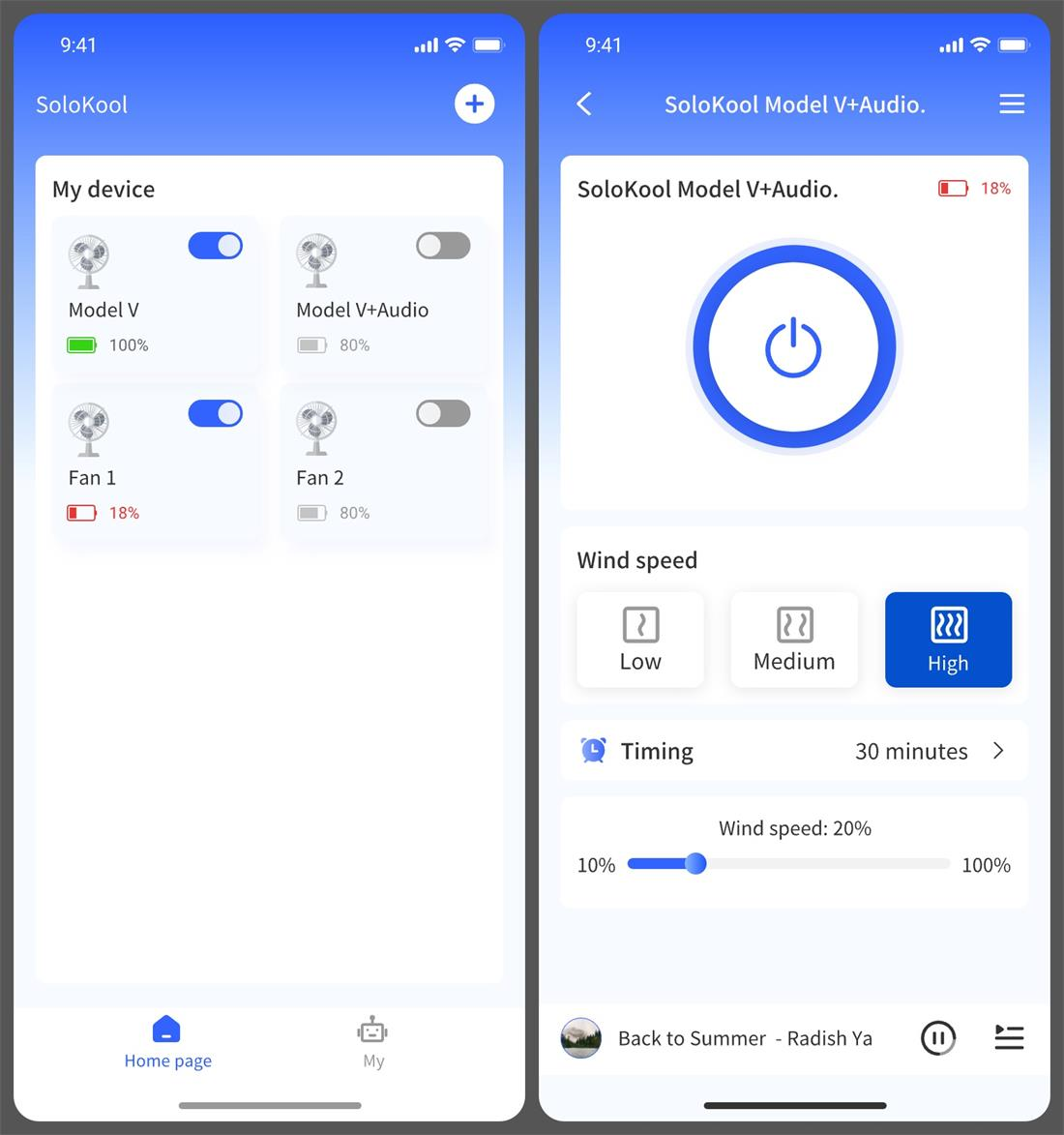Open Timing set to 30 minutes
This screenshot has width=1064, height=1135.
(793, 751)
